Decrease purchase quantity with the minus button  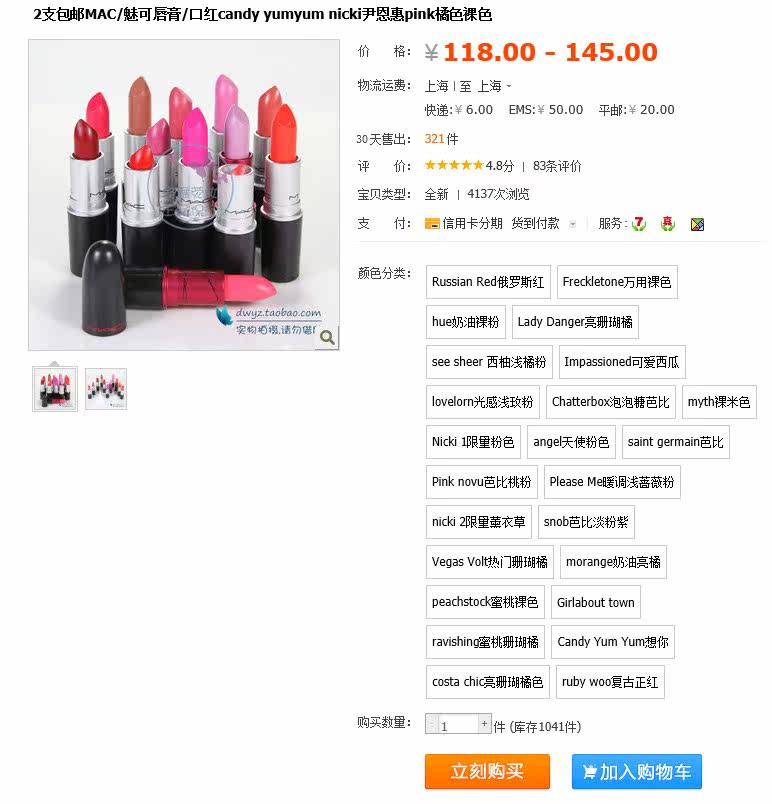click(x=432, y=724)
